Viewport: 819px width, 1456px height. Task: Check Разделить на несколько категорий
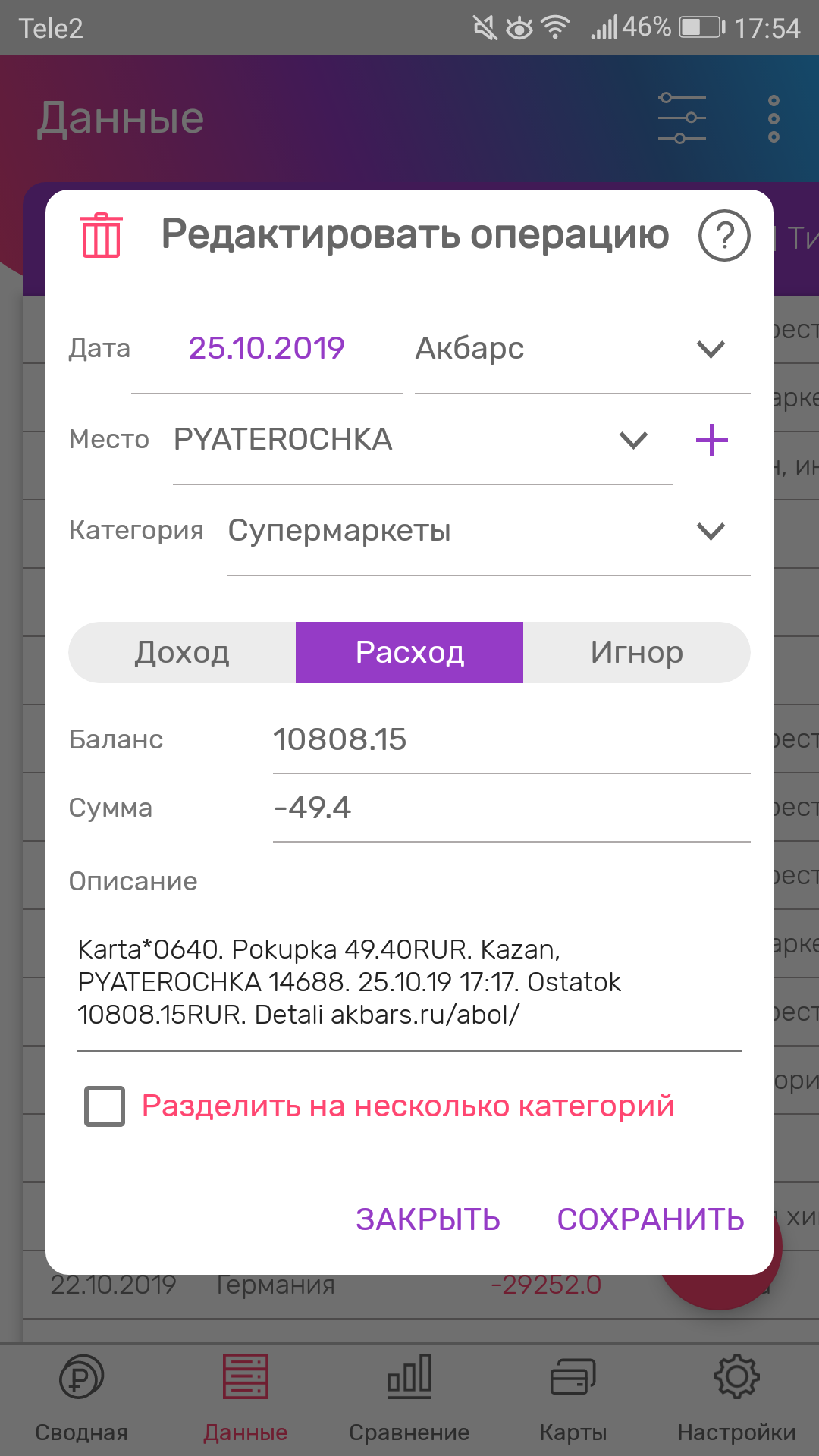pyautogui.click(x=105, y=1106)
